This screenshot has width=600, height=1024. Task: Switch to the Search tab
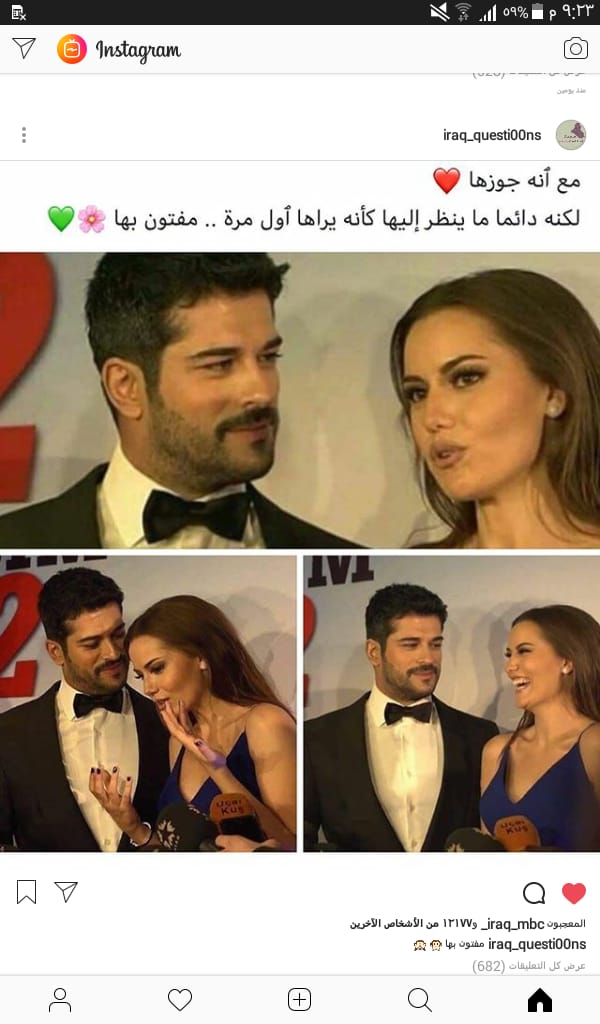[419, 1000]
